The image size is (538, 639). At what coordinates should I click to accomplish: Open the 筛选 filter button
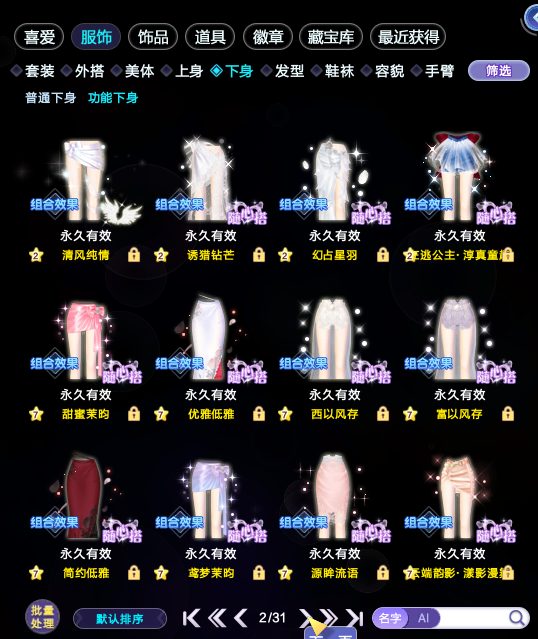(499, 71)
